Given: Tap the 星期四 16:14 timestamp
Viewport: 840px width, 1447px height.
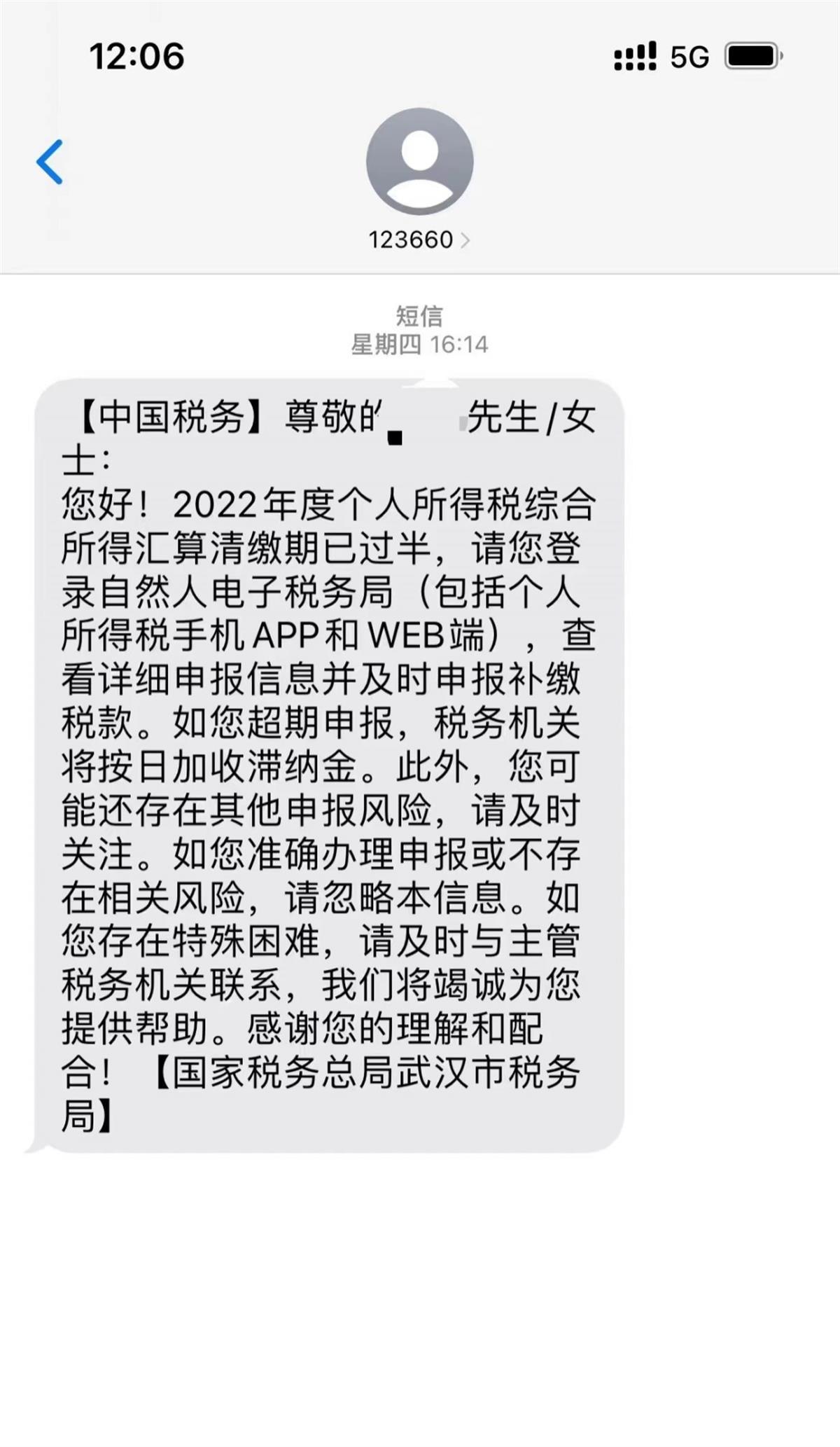Looking at the screenshot, I should click(x=420, y=343).
